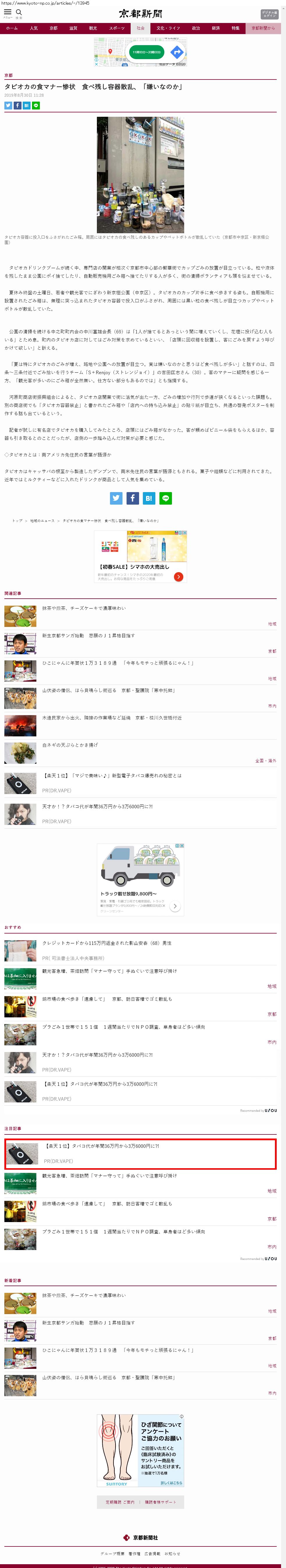Open 地域のニュース breadcrumb link
This screenshot has height=1568, width=286.
point(42,520)
